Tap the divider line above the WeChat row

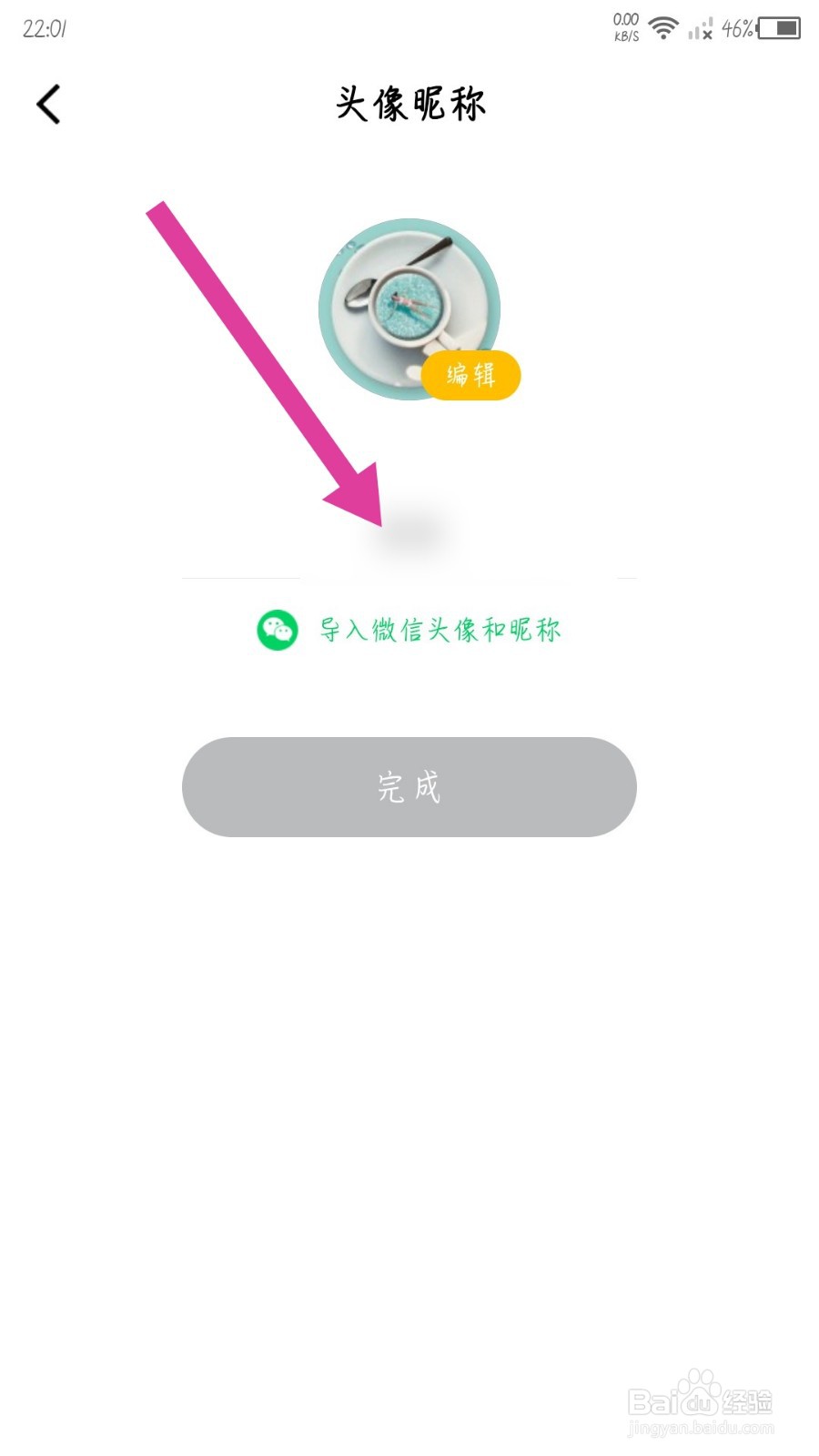pos(409,577)
